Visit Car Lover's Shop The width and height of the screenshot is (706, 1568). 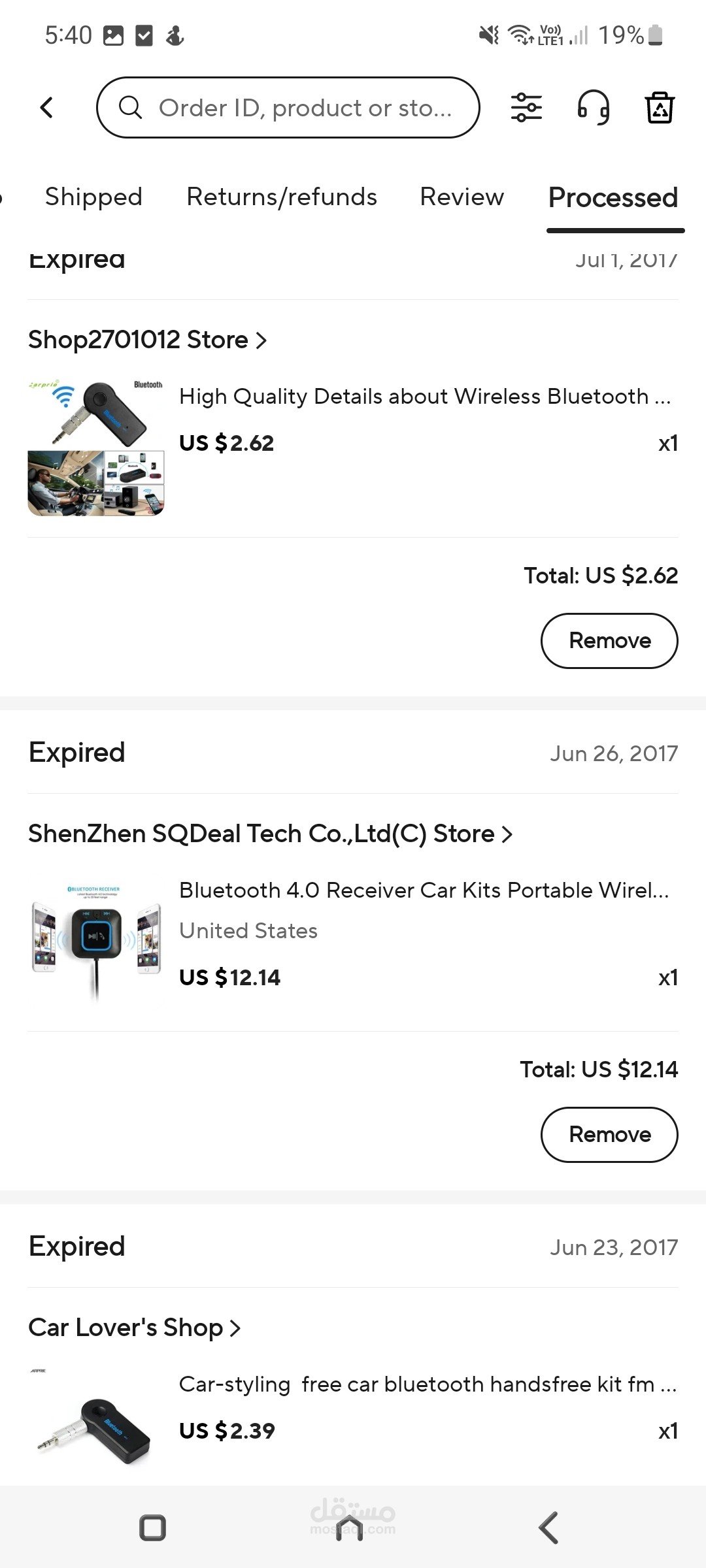(x=135, y=1328)
